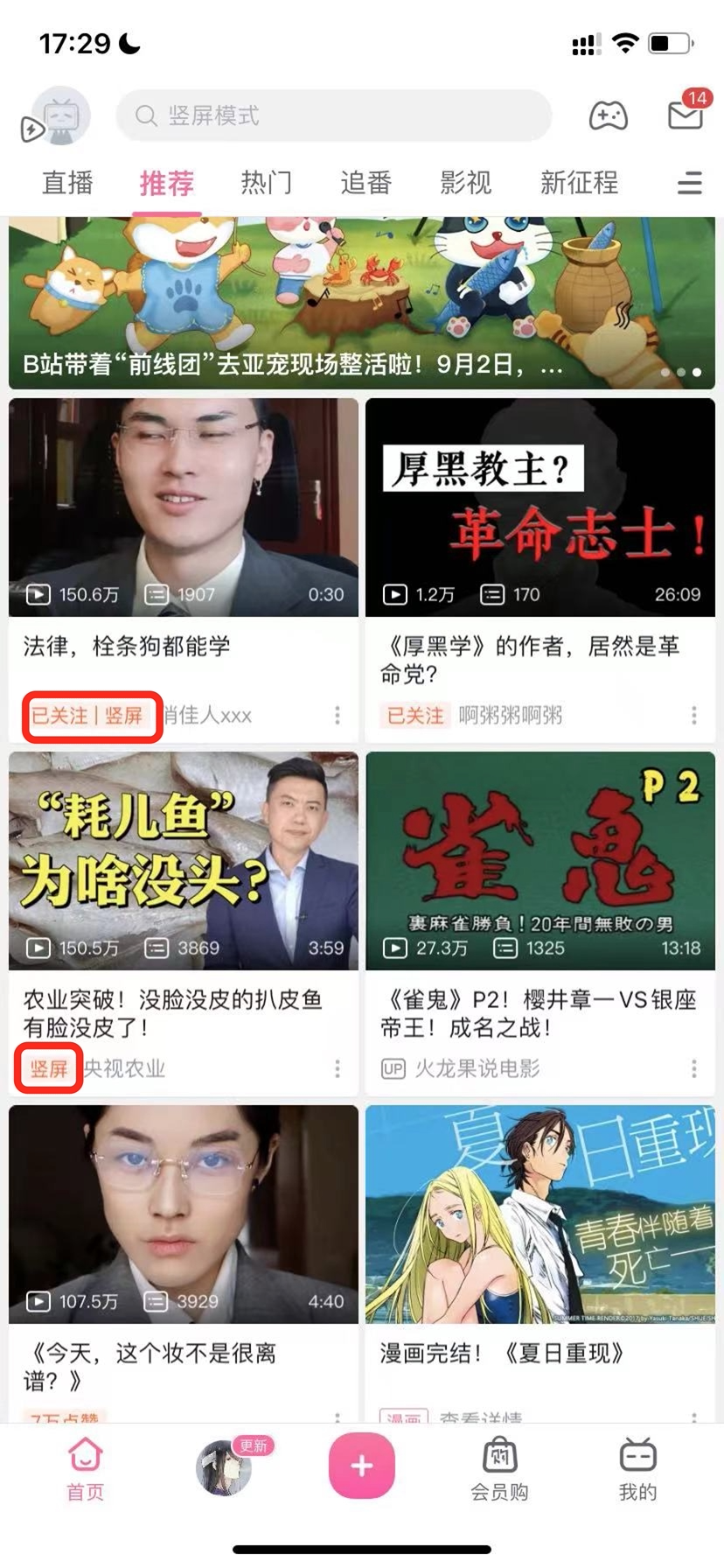
Task: Watch the 《雀鬼》P2 video
Action: (540, 861)
